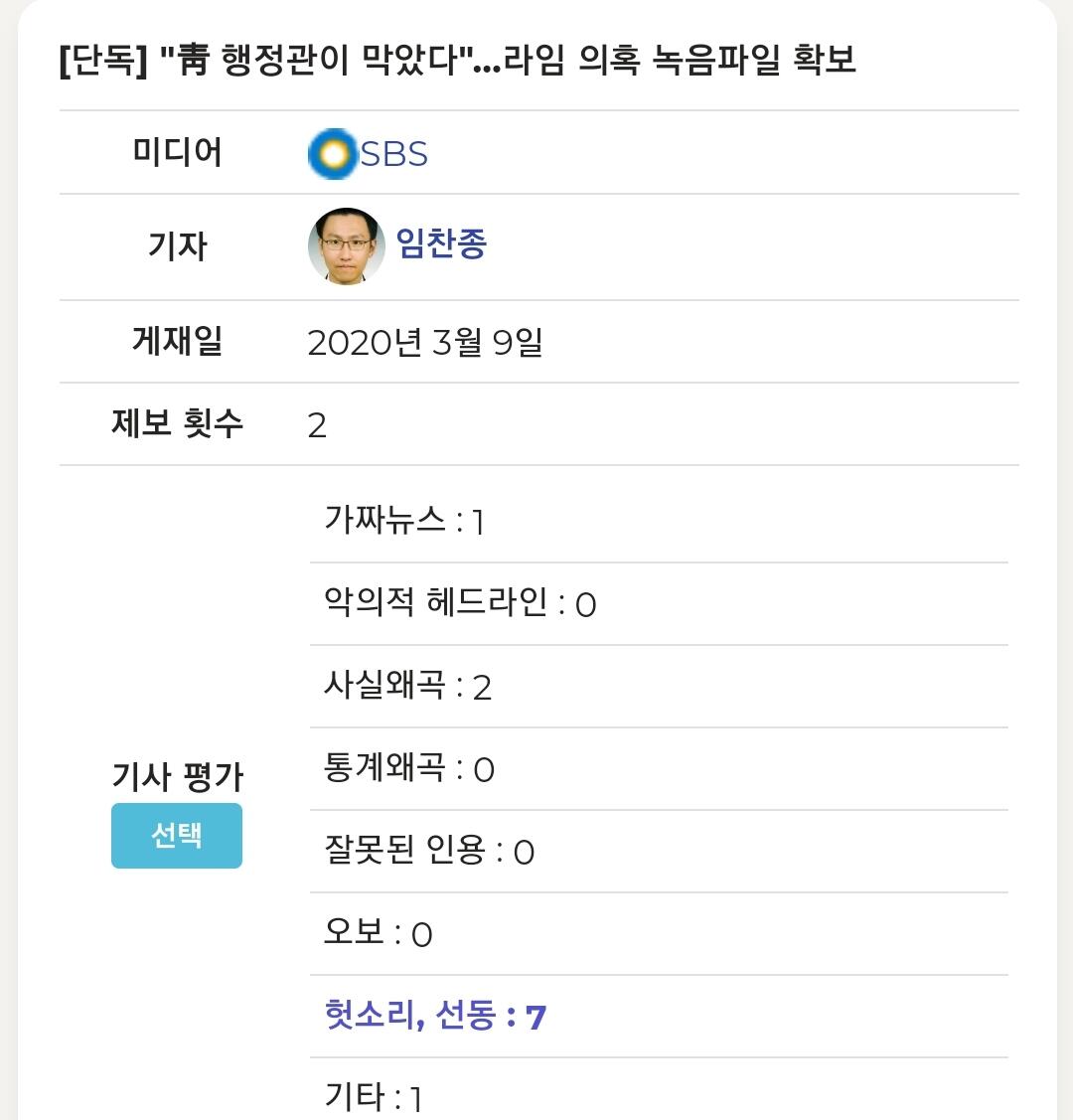The width and height of the screenshot is (1073, 1120).
Task: Open reporter 임찬종's profile link
Action: (441, 243)
